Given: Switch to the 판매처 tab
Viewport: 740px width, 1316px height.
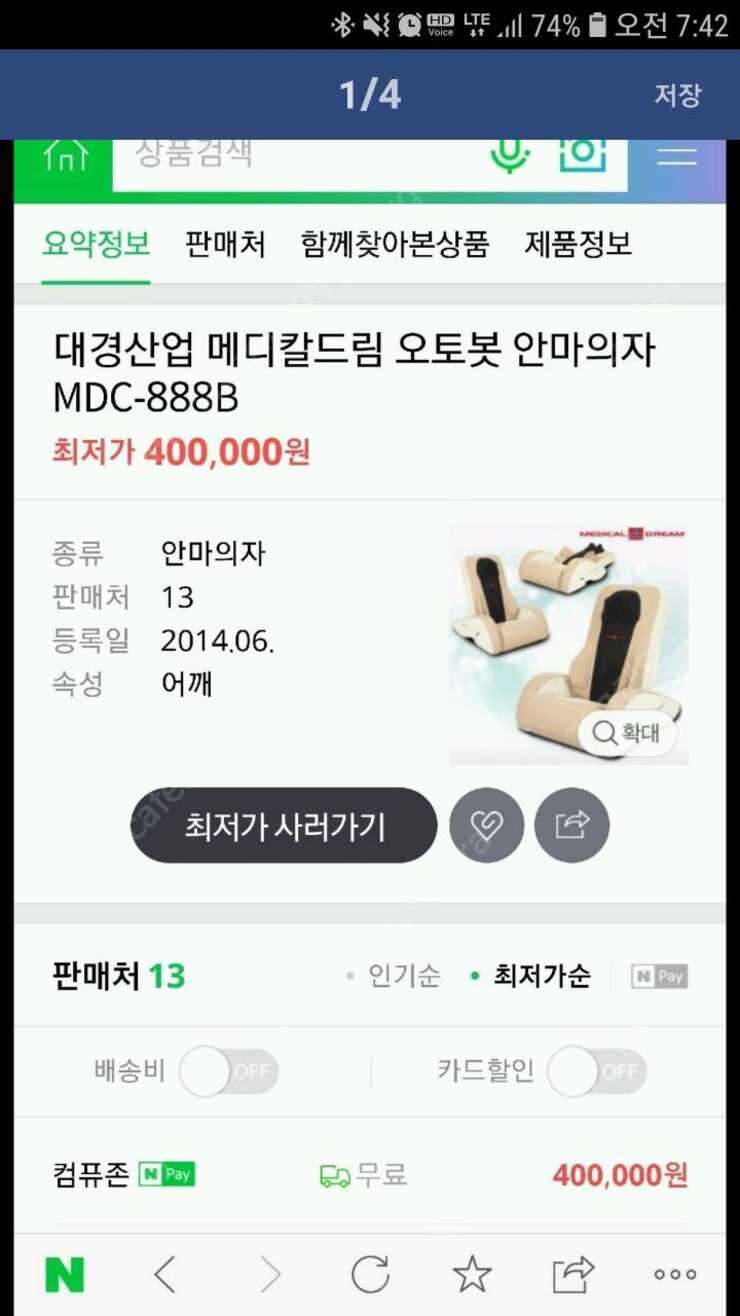Looking at the screenshot, I should point(225,244).
